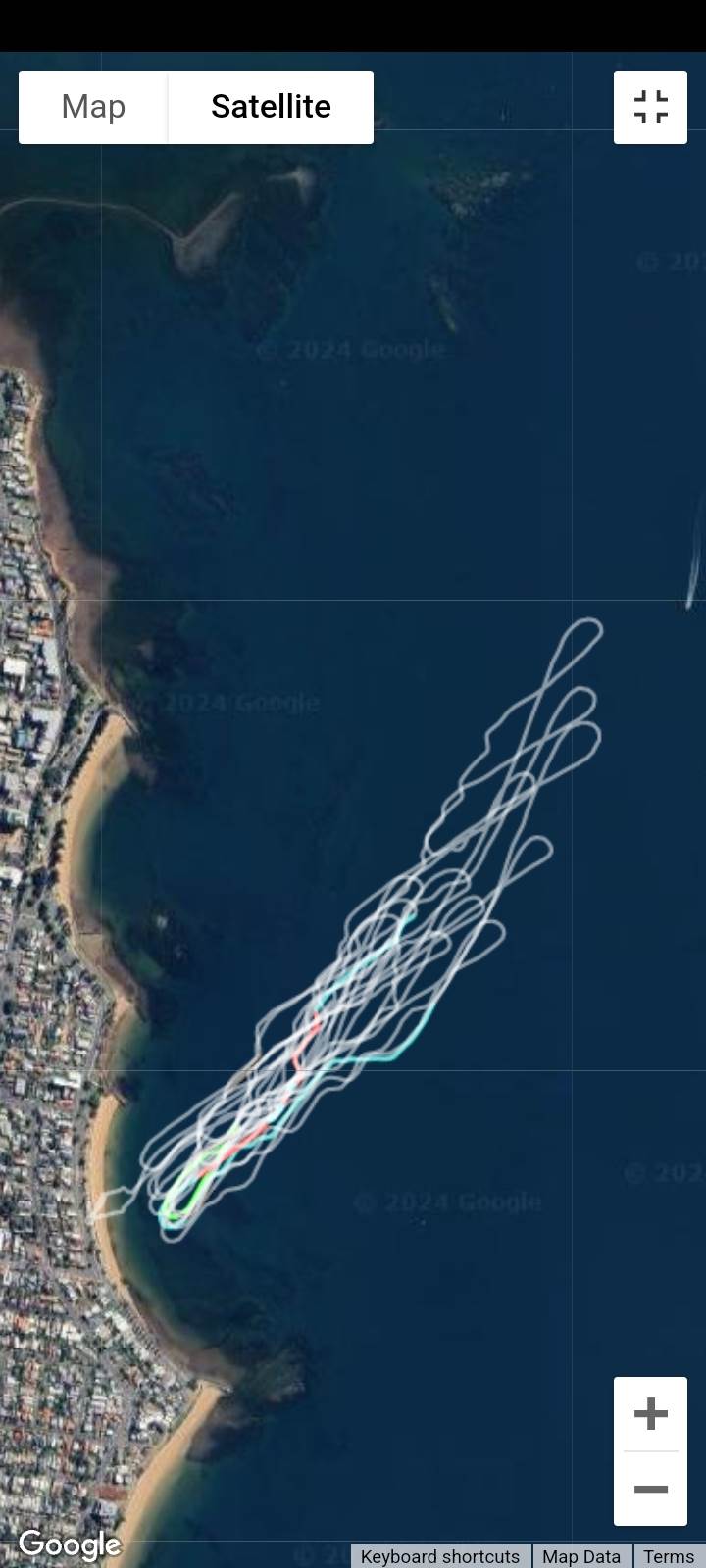
Task: Zoom out of the map
Action: pyautogui.click(x=650, y=1489)
